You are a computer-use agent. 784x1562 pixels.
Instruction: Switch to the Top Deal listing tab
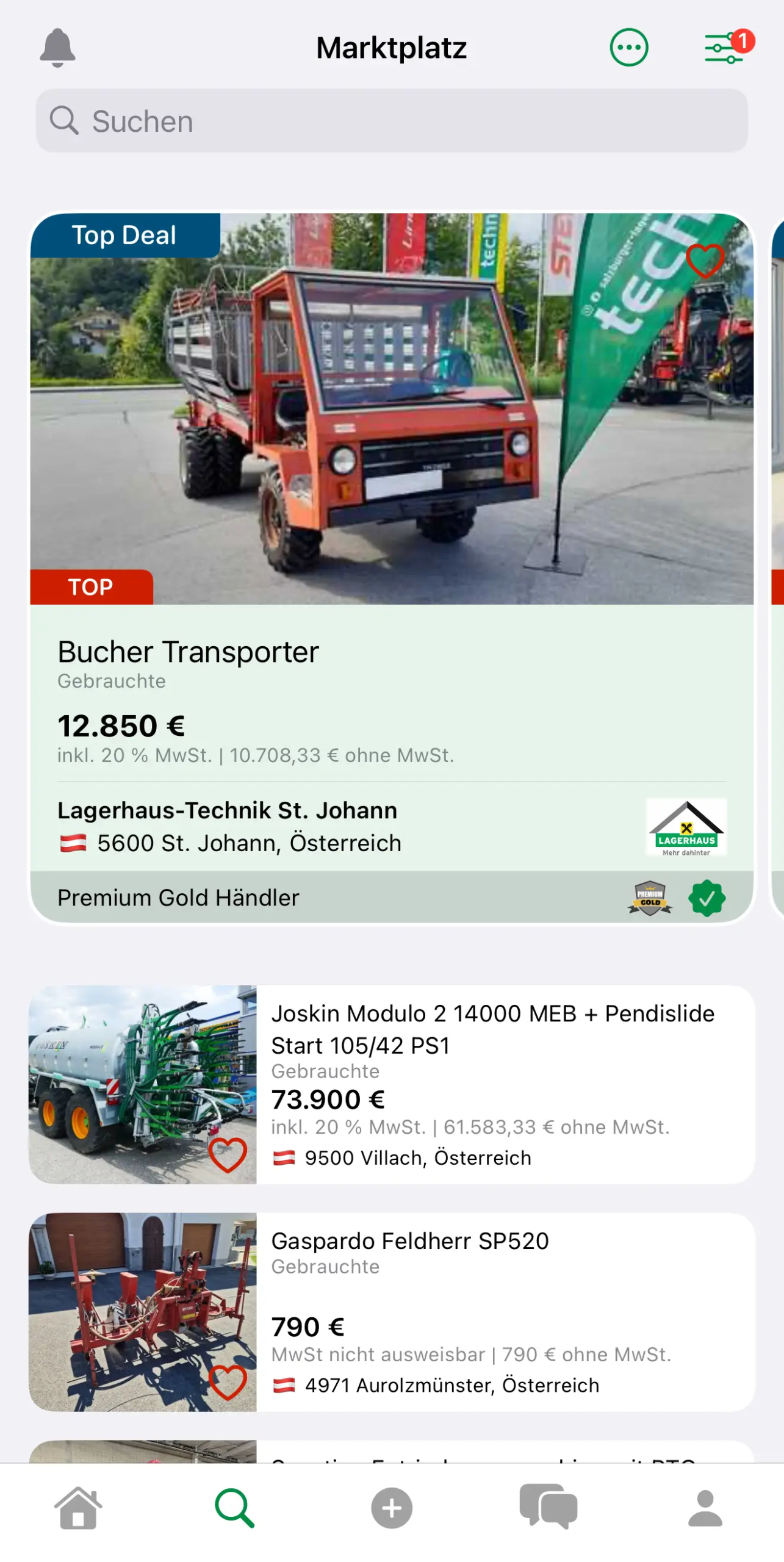[124, 235]
